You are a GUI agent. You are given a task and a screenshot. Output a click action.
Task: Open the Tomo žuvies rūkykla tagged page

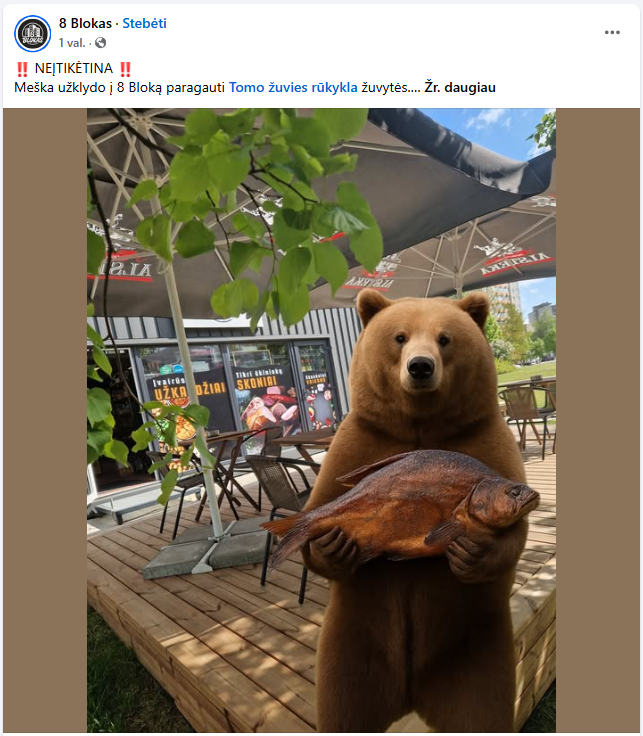[293, 87]
